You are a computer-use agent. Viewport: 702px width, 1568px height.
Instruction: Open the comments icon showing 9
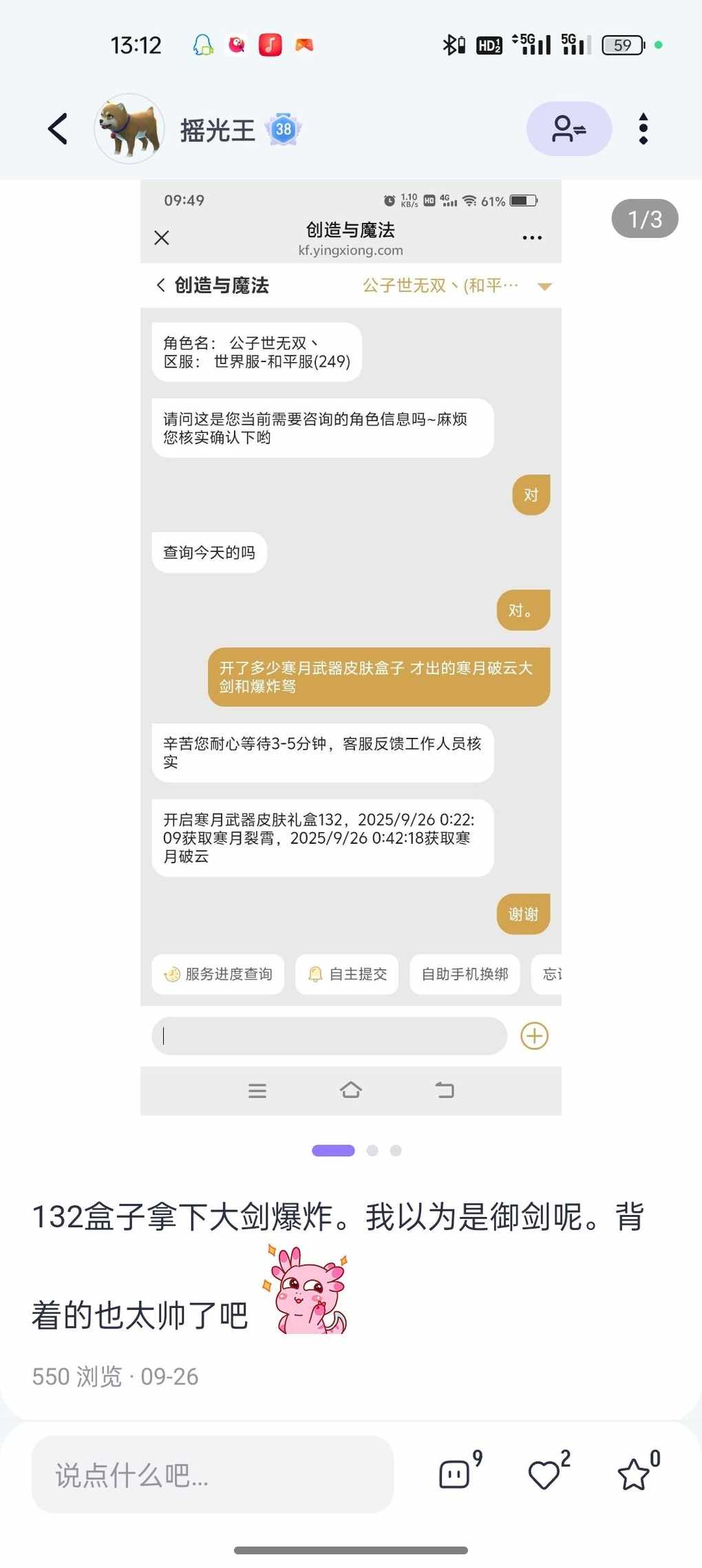pyautogui.click(x=455, y=1474)
